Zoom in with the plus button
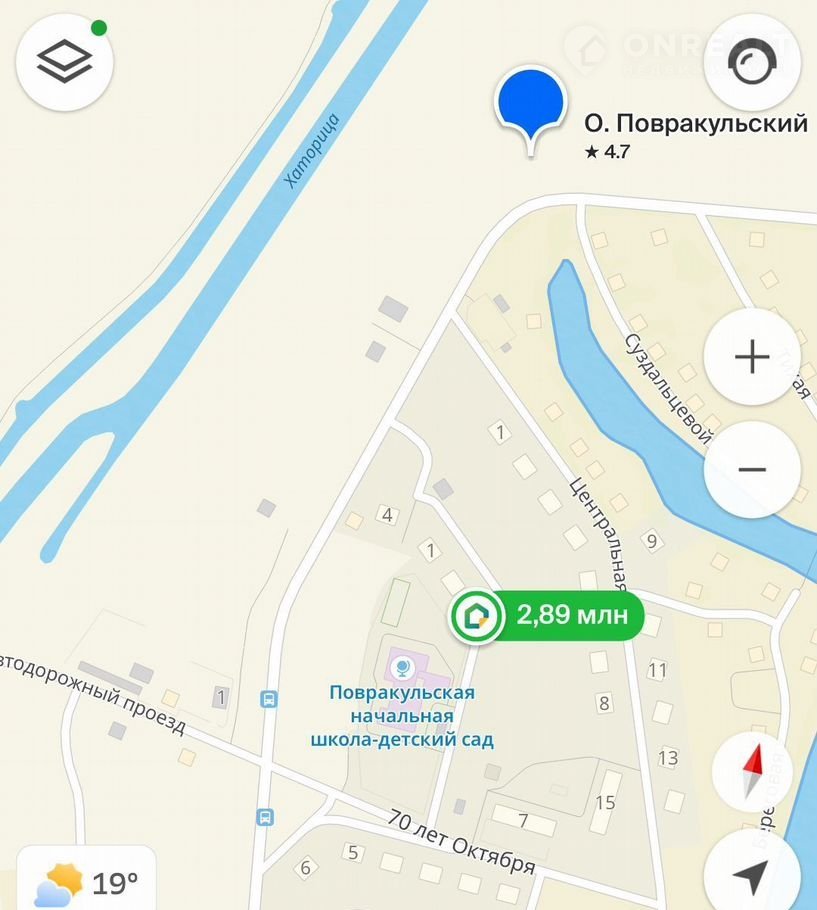Screen dimensions: 817x910 (752, 357)
